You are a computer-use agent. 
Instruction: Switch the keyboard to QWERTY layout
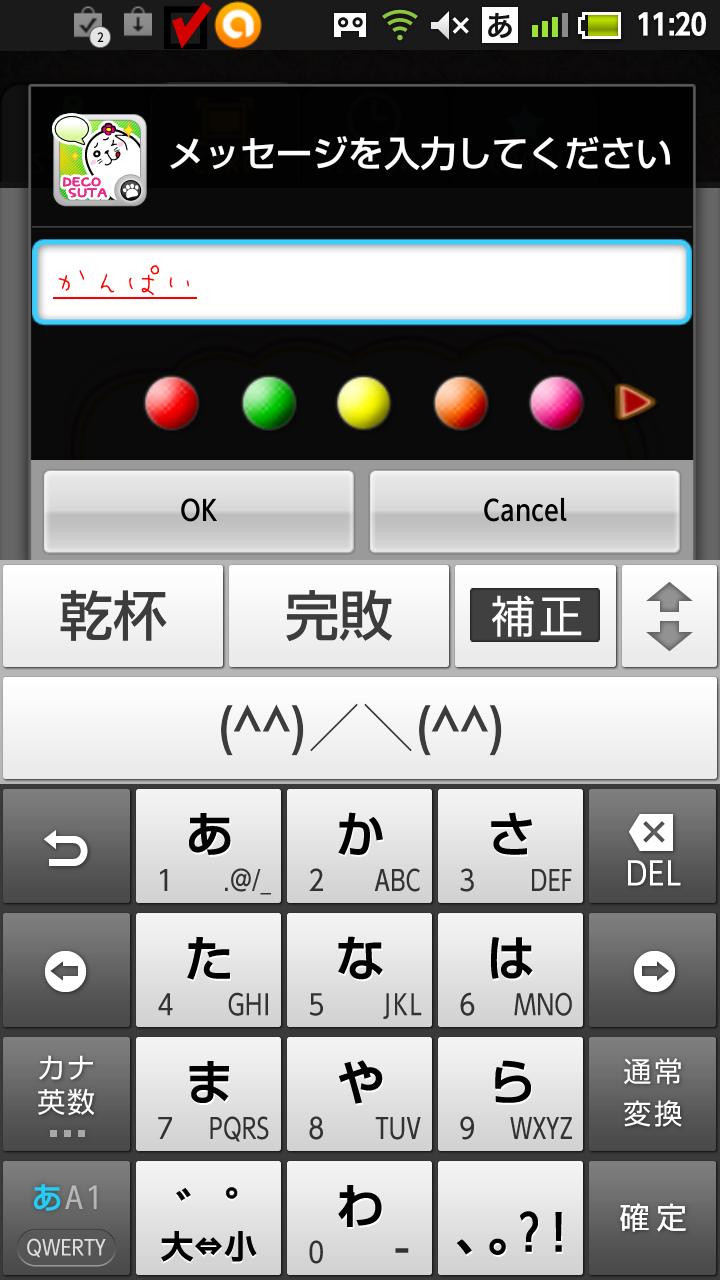pos(66,1247)
